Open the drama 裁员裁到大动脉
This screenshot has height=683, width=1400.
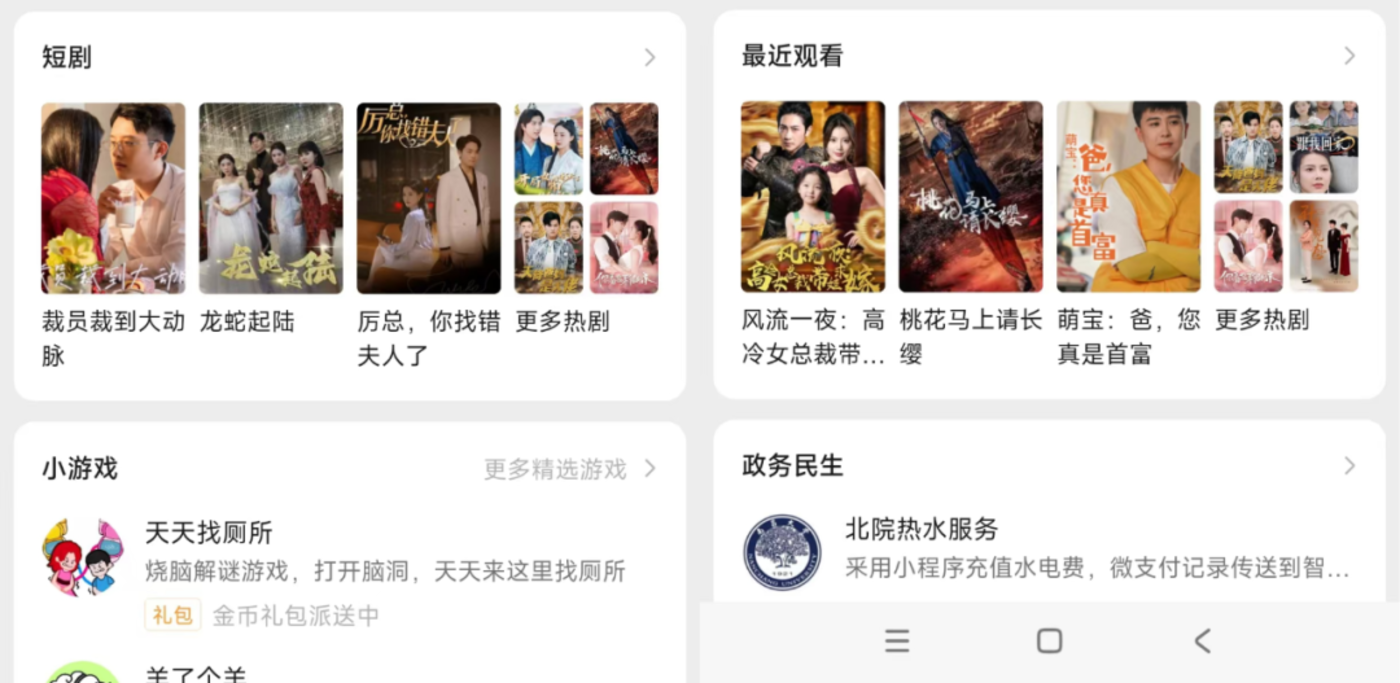point(113,198)
